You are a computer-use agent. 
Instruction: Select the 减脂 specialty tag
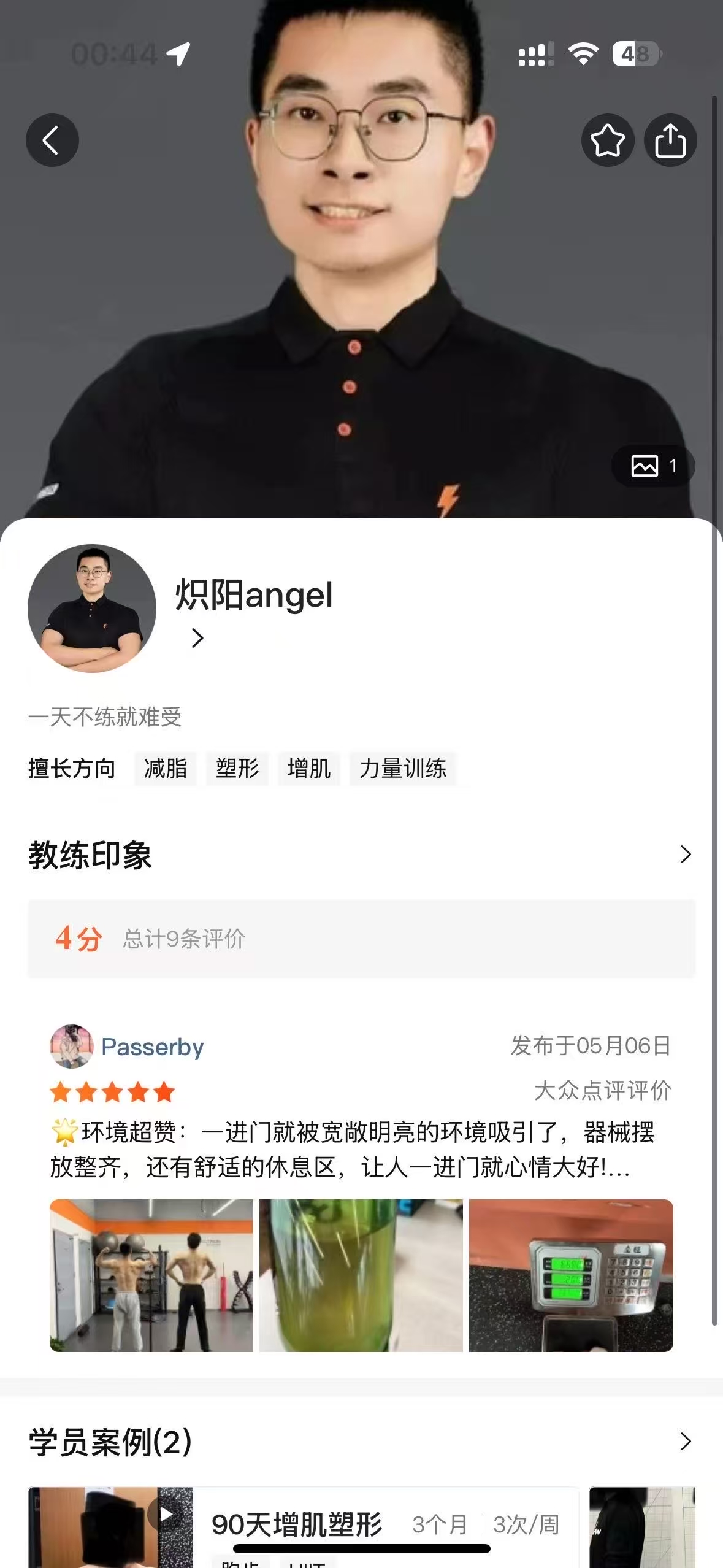click(166, 768)
